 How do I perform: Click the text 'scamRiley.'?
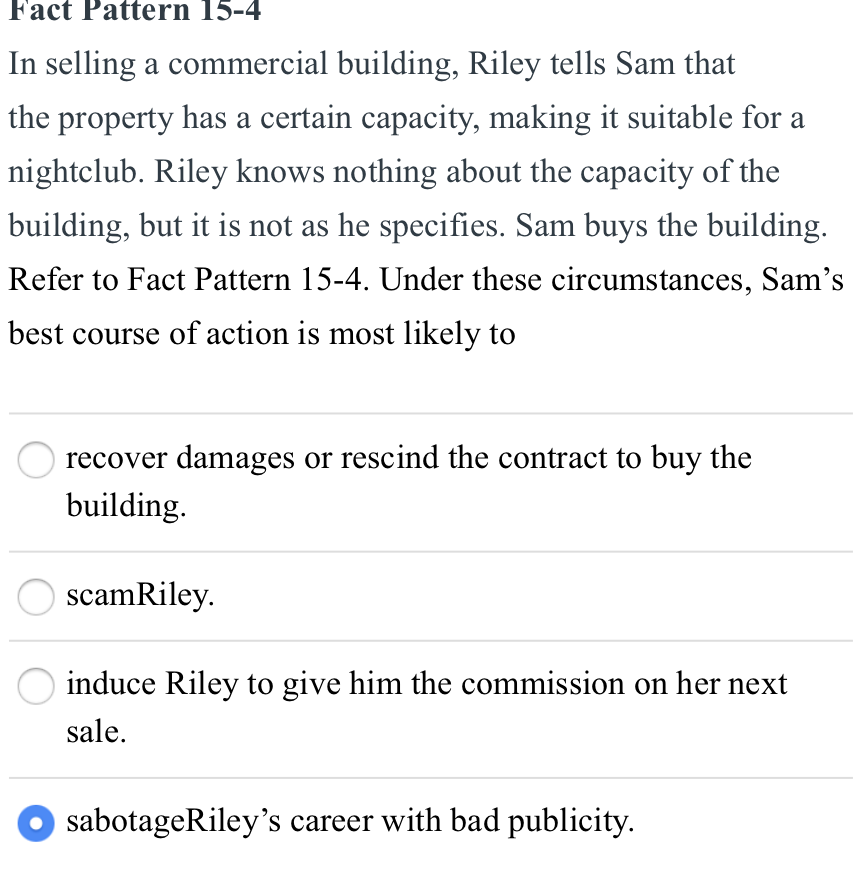point(140,595)
